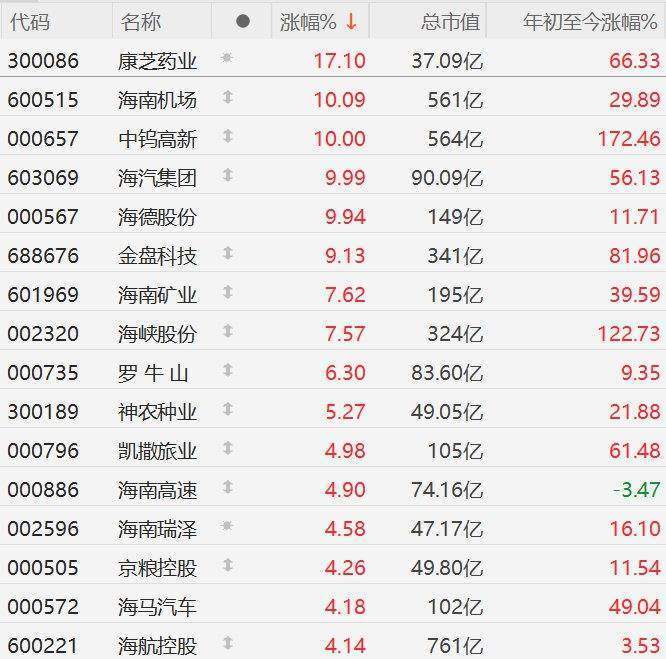Sort by 代码 column header
666x659 pixels.
point(29,21)
